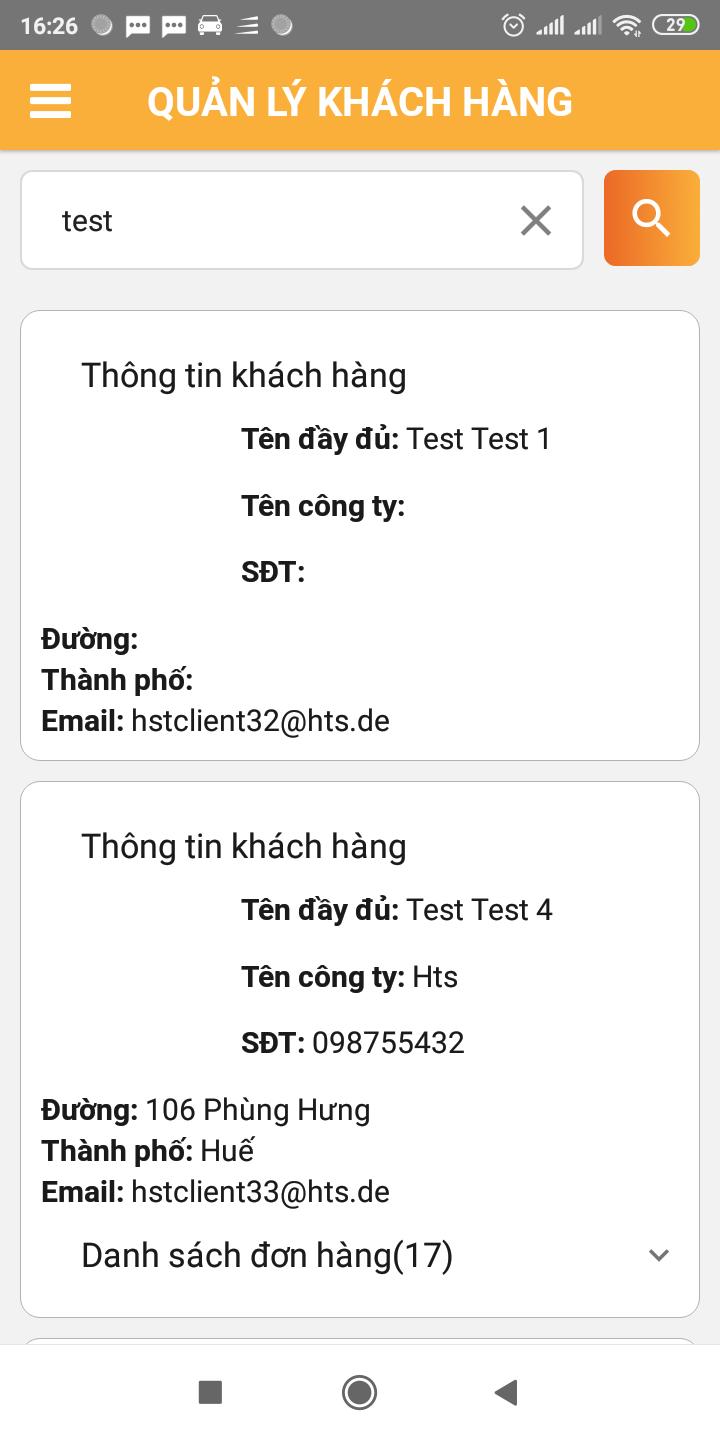Open the hamburger drawer menu
Viewport: 720px width, 1440px height.
tap(50, 101)
